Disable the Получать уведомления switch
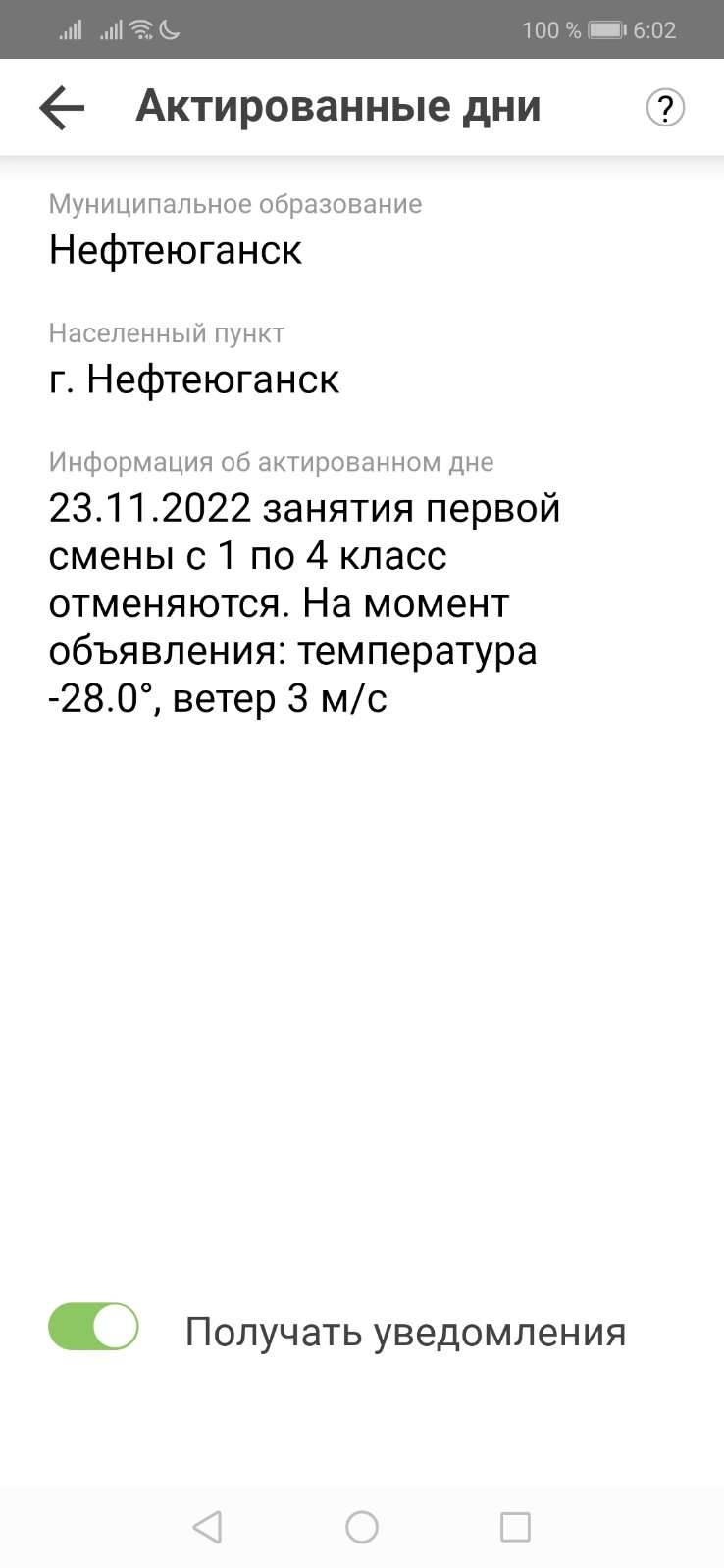Viewport: 724px width, 1568px height. [x=94, y=1327]
